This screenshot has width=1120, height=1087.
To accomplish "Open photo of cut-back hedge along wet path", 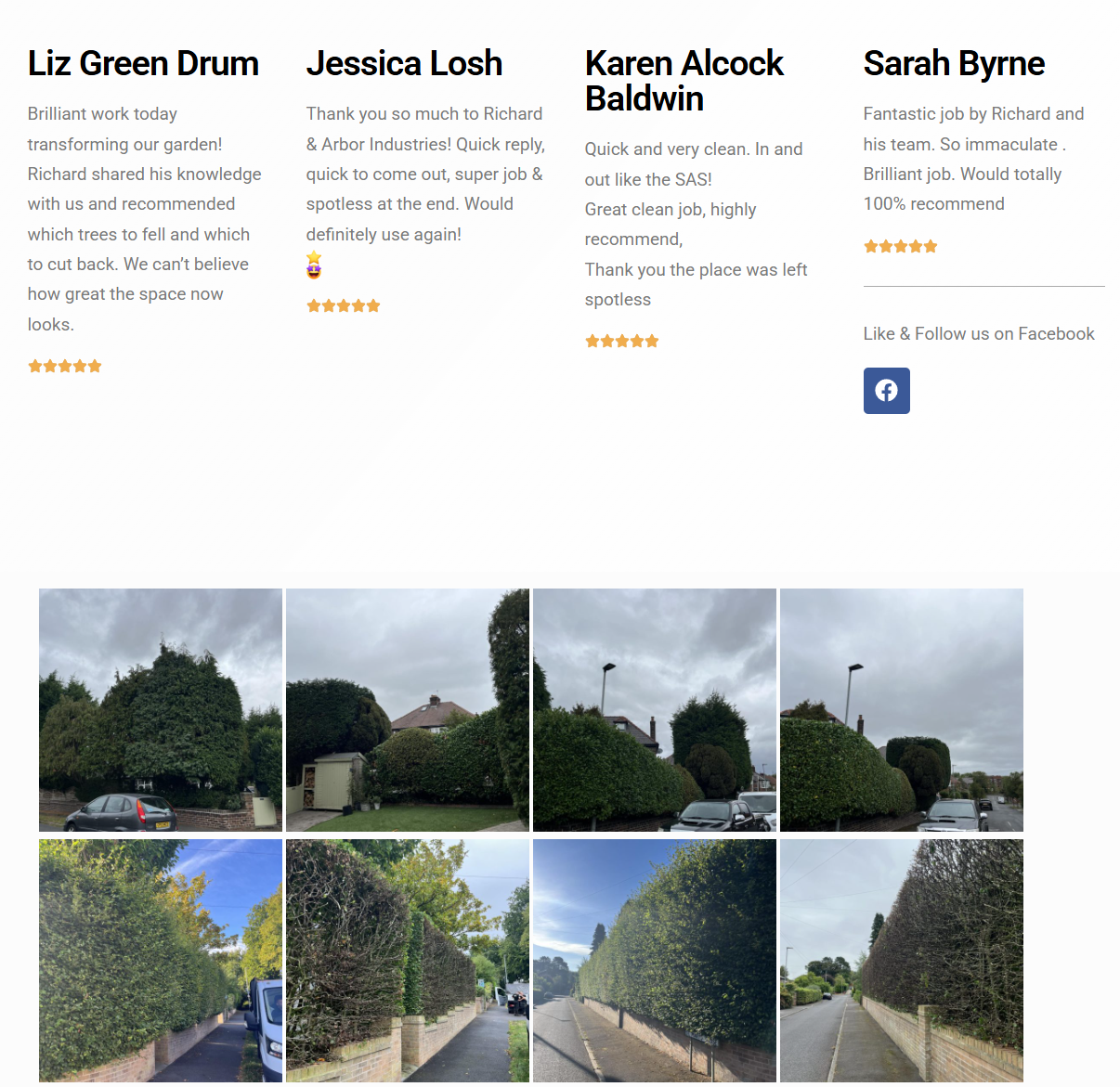I will pos(408,961).
